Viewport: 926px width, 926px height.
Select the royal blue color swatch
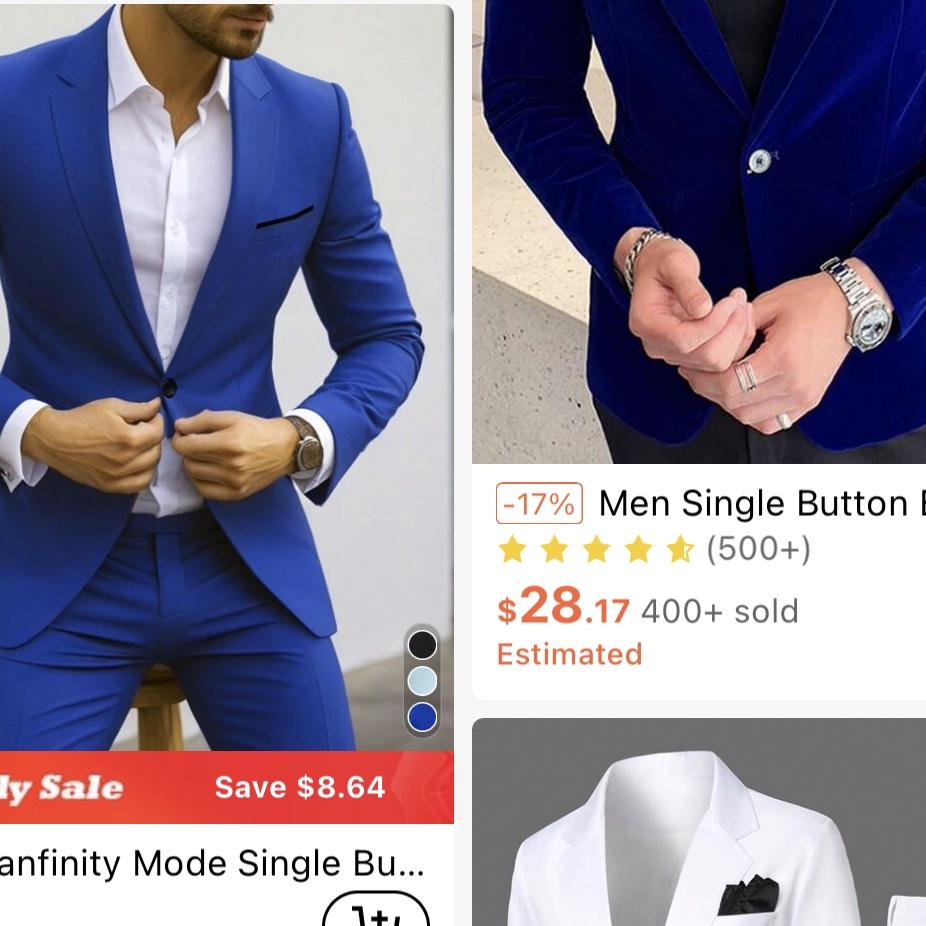[x=423, y=717]
